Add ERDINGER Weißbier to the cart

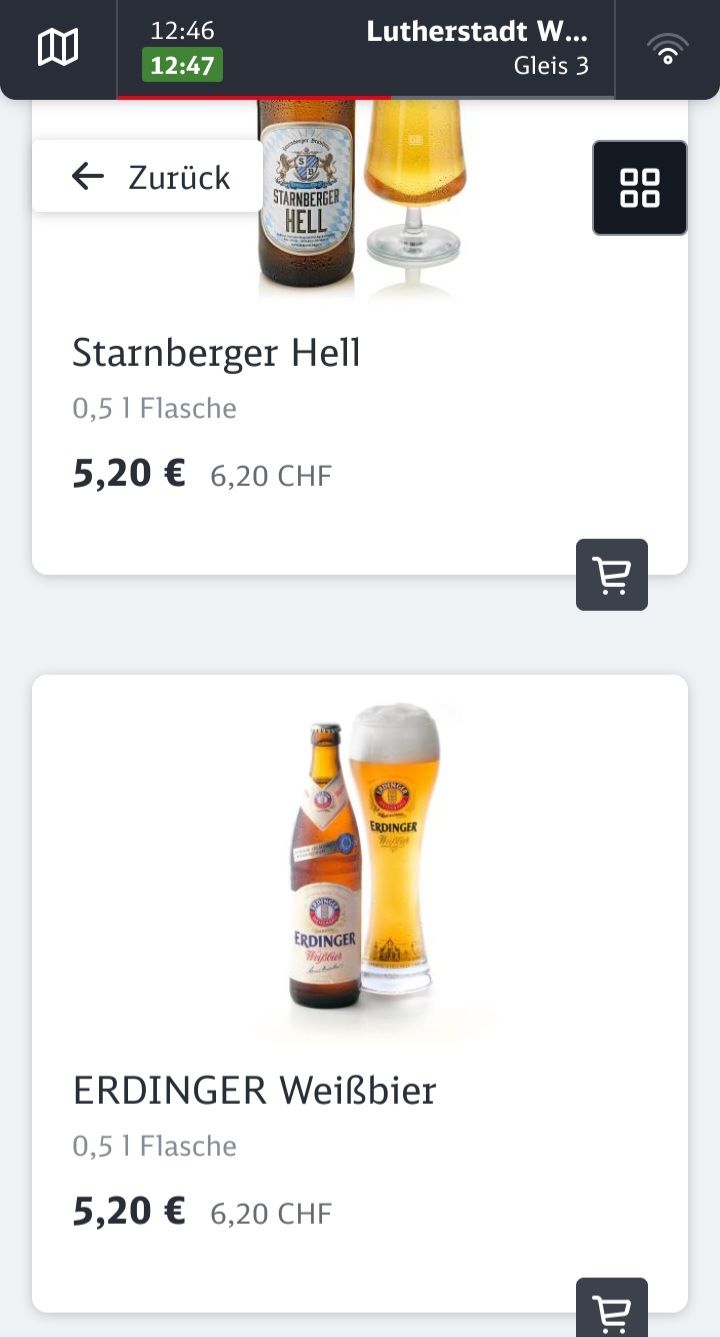pyautogui.click(x=612, y=1306)
